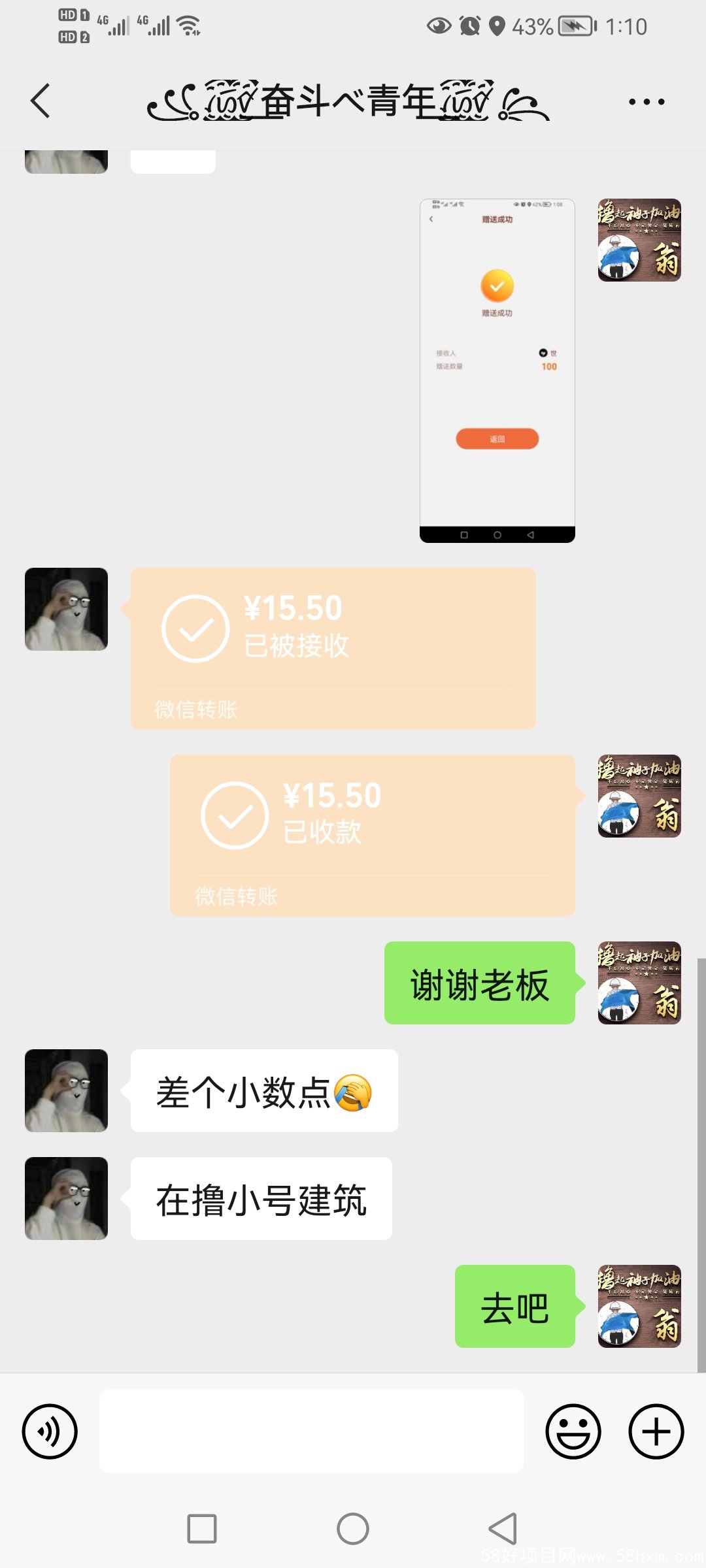Open the recent apps overview
Image resolution: width=706 pixels, height=1568 pixels.
202,1529
